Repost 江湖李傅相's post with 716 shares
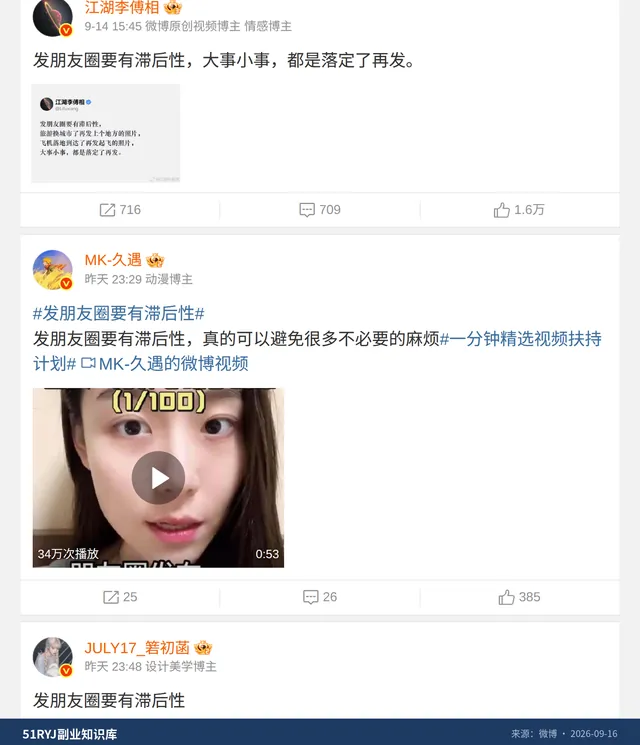Screen dimensions: 640x745 [120, 210]
